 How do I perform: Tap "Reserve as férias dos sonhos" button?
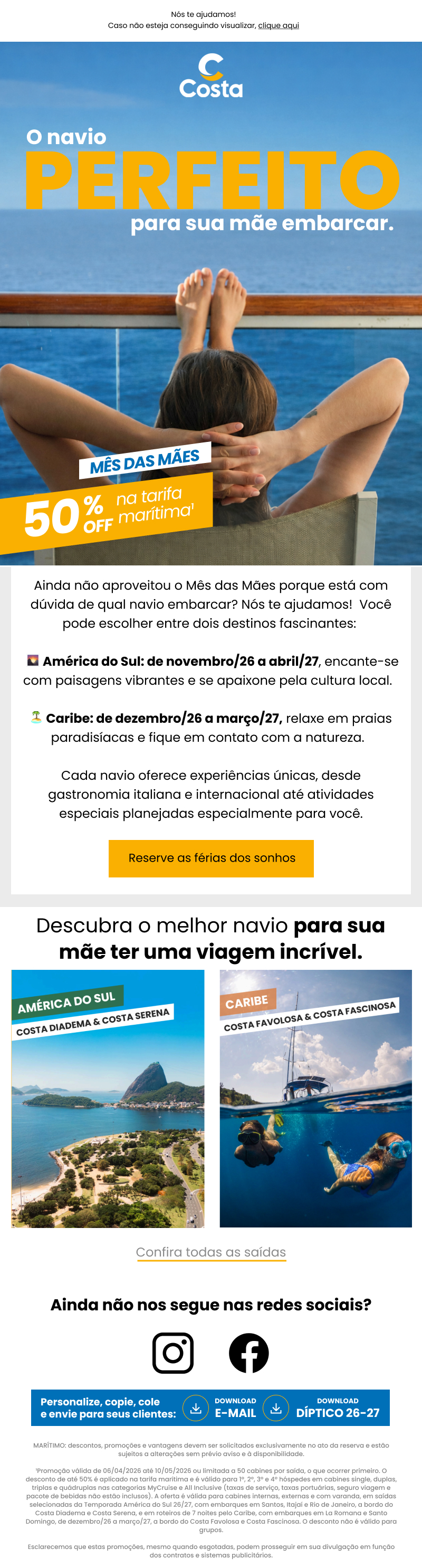(x=211, y=858)
